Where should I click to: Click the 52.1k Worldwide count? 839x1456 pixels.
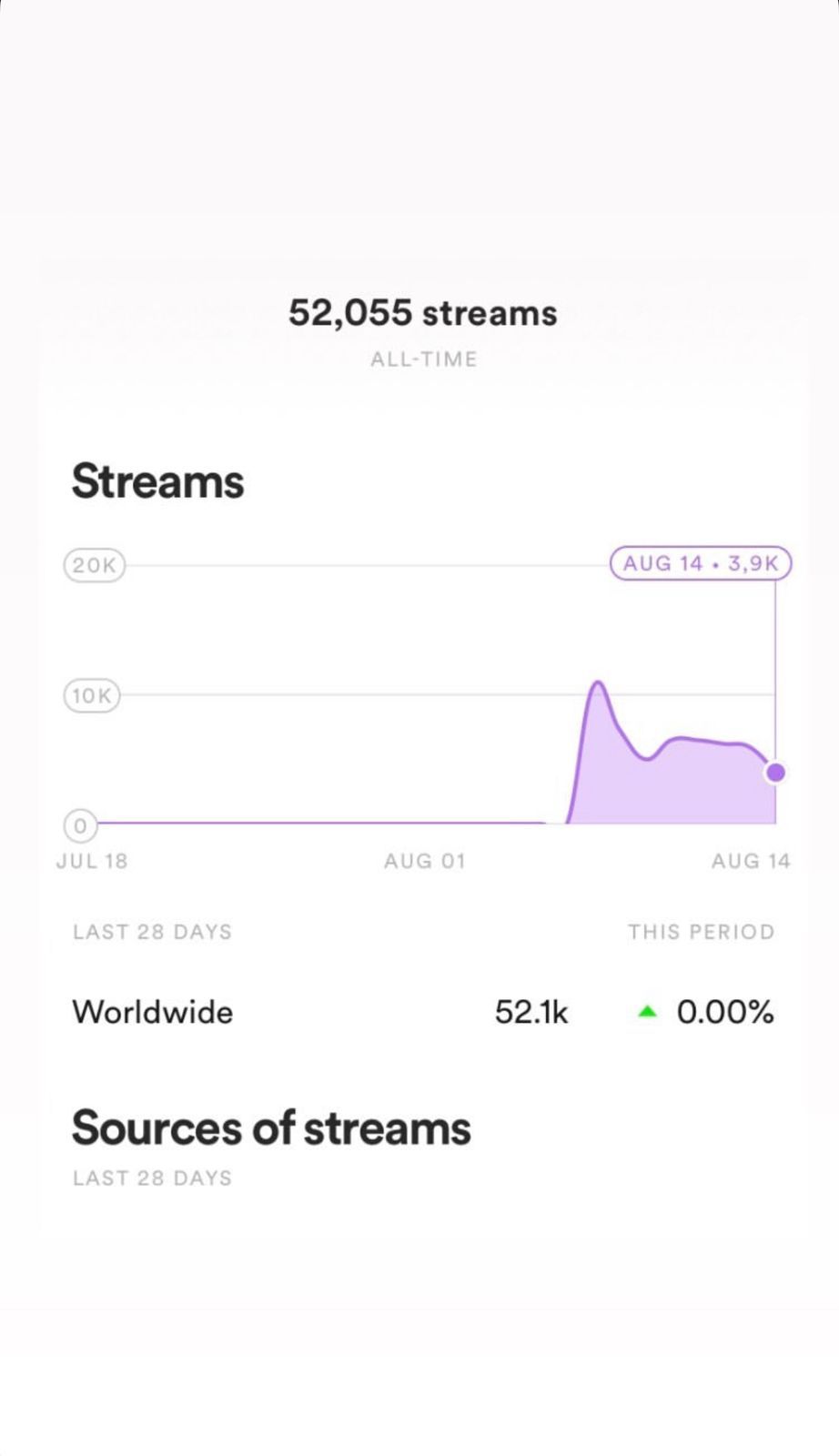[531, 1011]
